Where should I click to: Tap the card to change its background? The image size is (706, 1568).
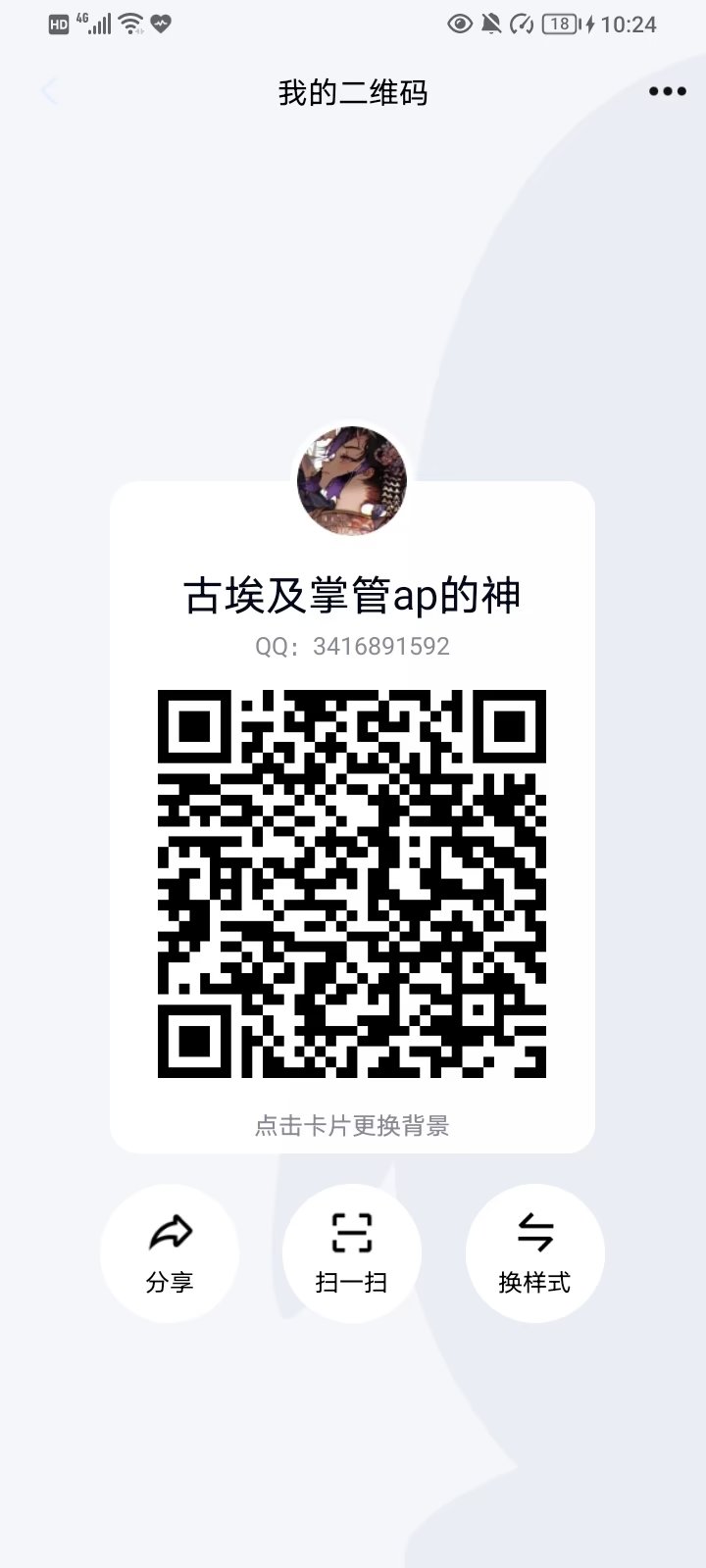point(352,1125)
